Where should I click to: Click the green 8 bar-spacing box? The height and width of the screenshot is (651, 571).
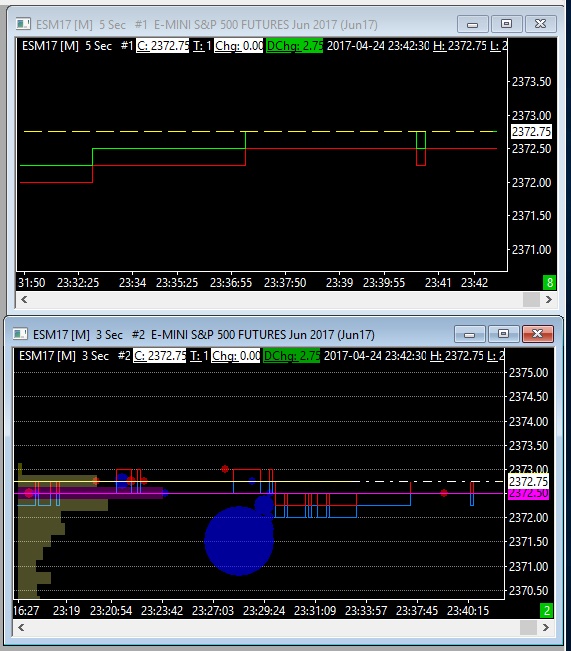549,283
